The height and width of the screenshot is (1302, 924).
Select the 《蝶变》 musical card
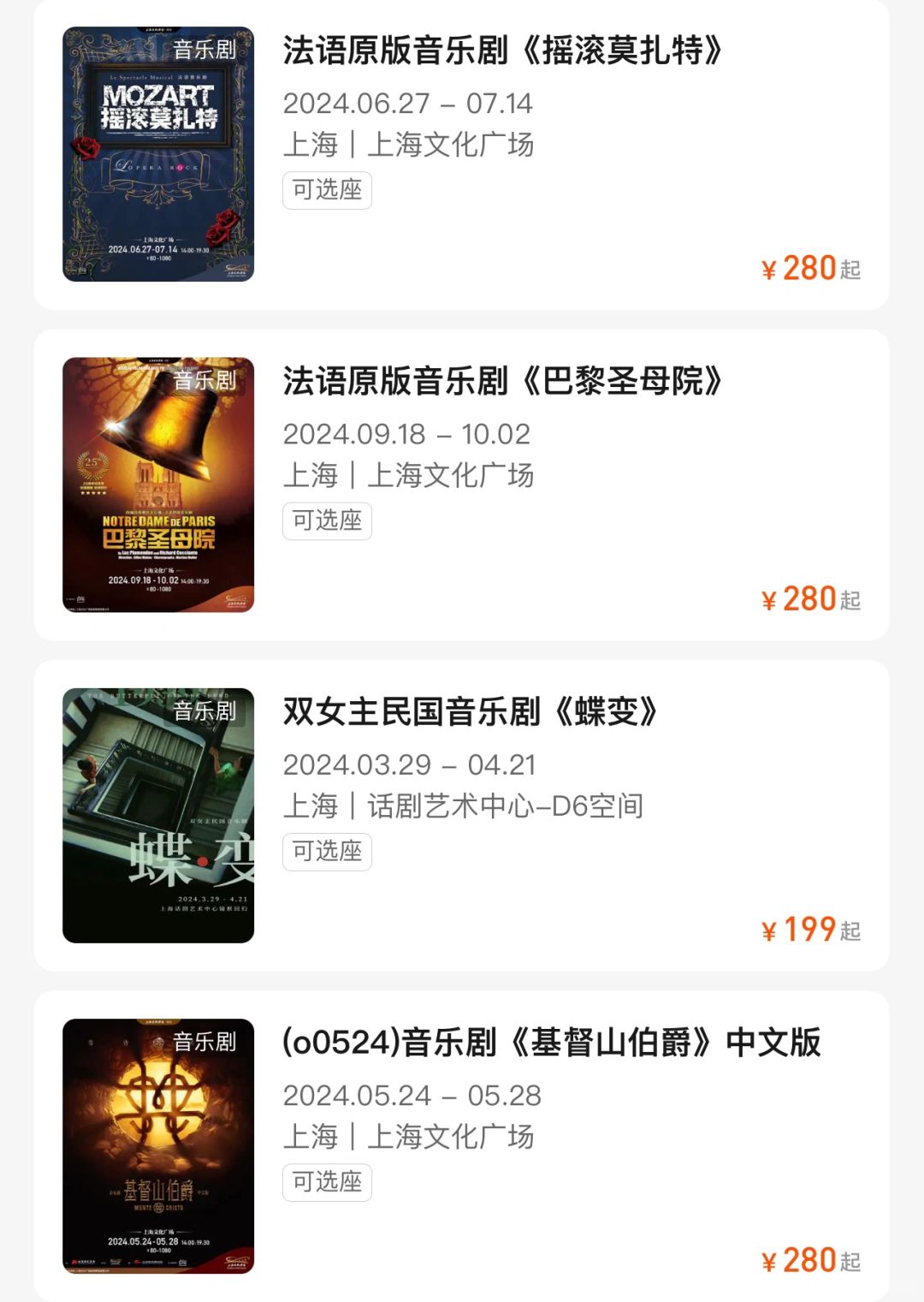(x=470, y=712)
